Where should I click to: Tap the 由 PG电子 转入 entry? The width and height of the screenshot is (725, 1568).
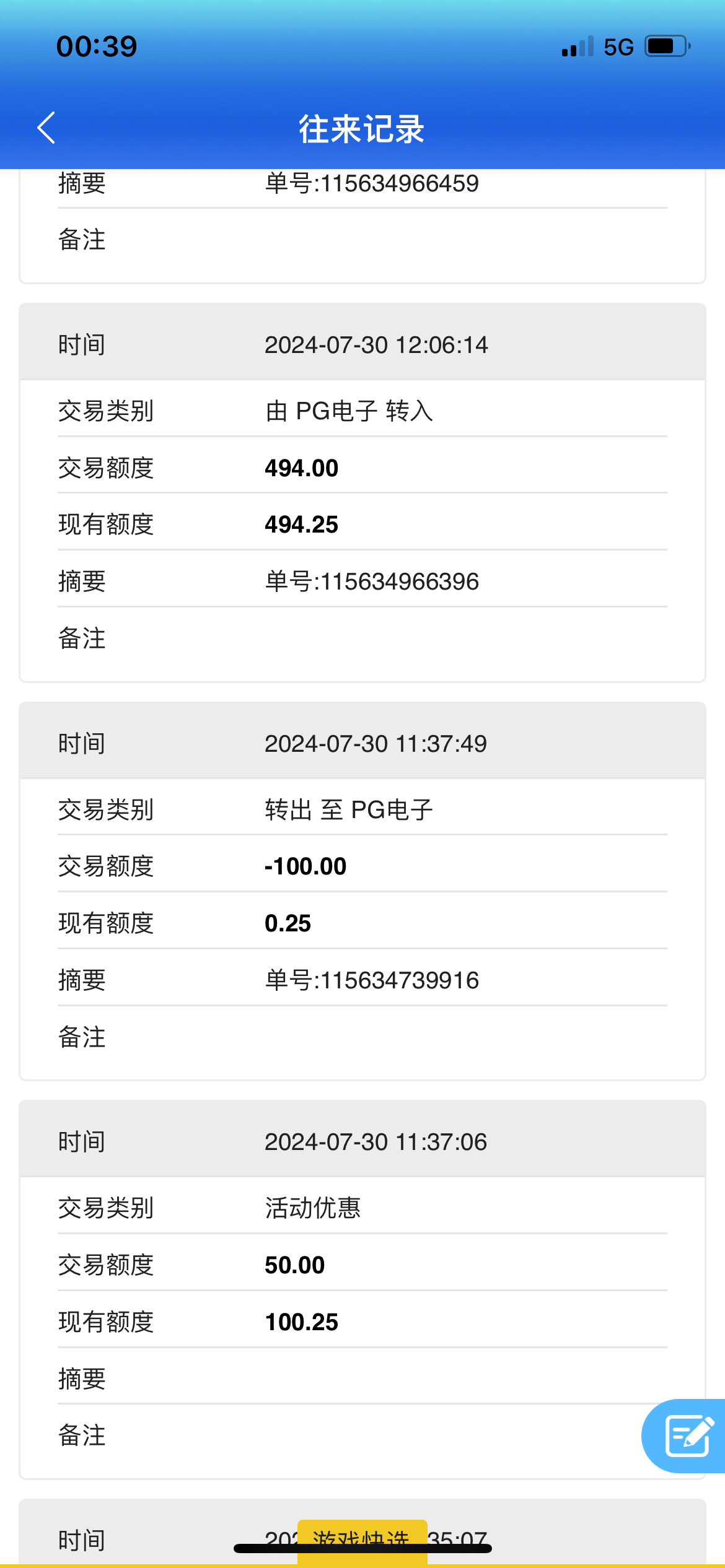[348, 411]
